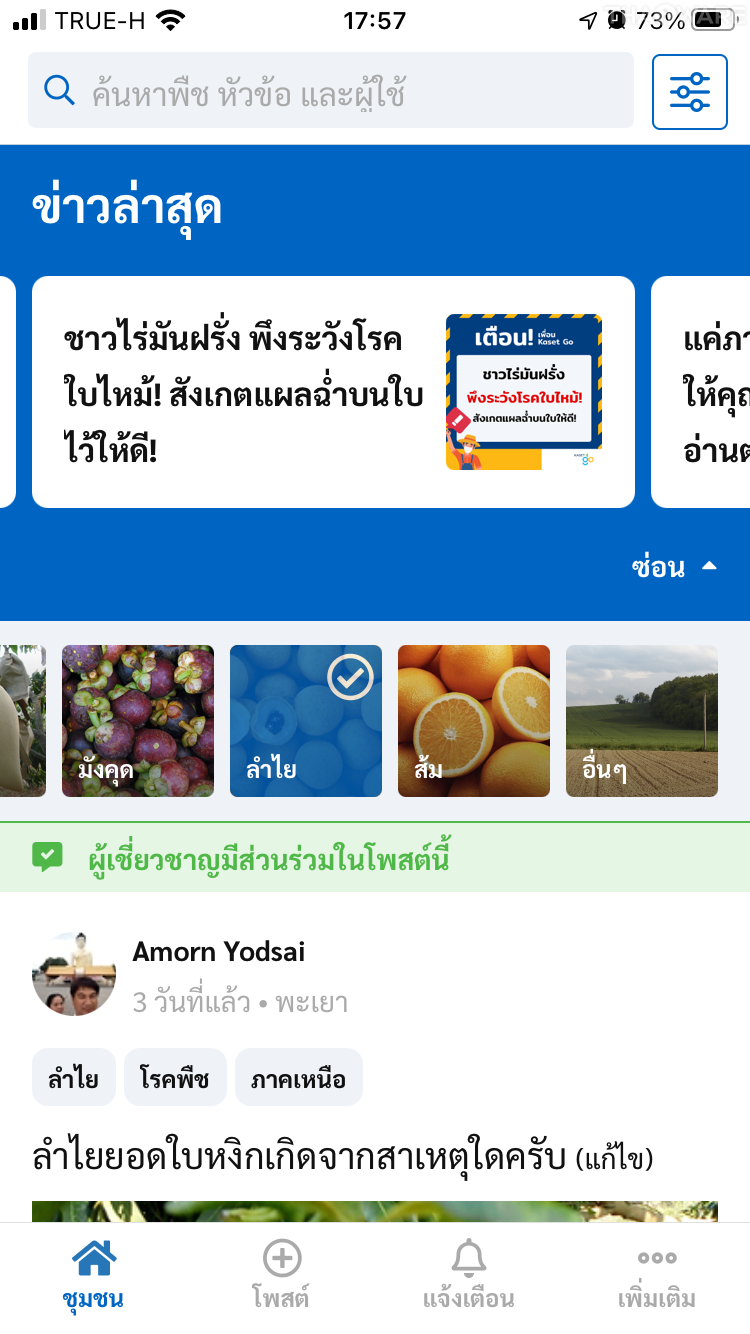Open the filter settings icon
Screen dimensions: 750x1334
point(689,92)
